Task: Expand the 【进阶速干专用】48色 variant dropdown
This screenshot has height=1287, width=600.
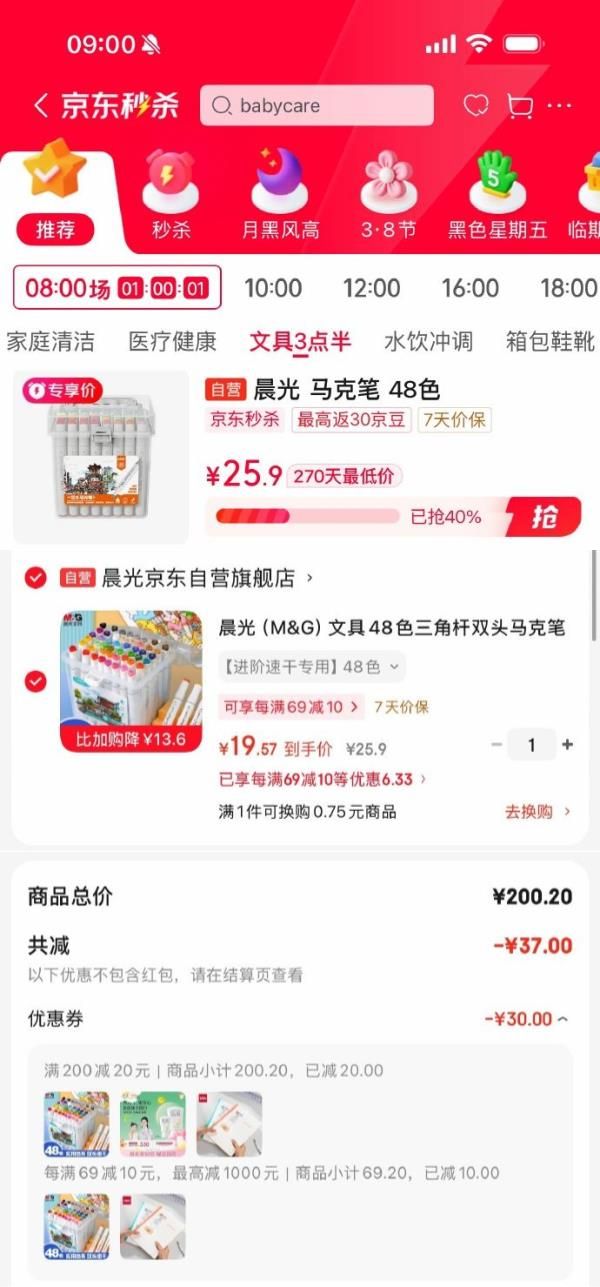Action: point(312,667)
